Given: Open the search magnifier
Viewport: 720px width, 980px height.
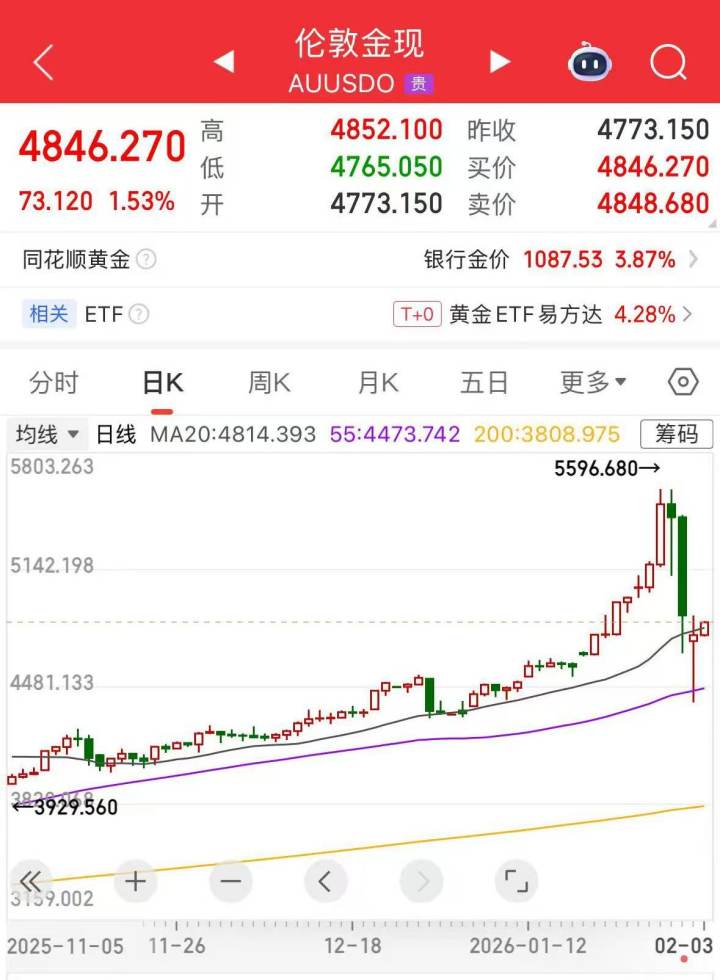Looking at the screenshot, I should 667,62.
